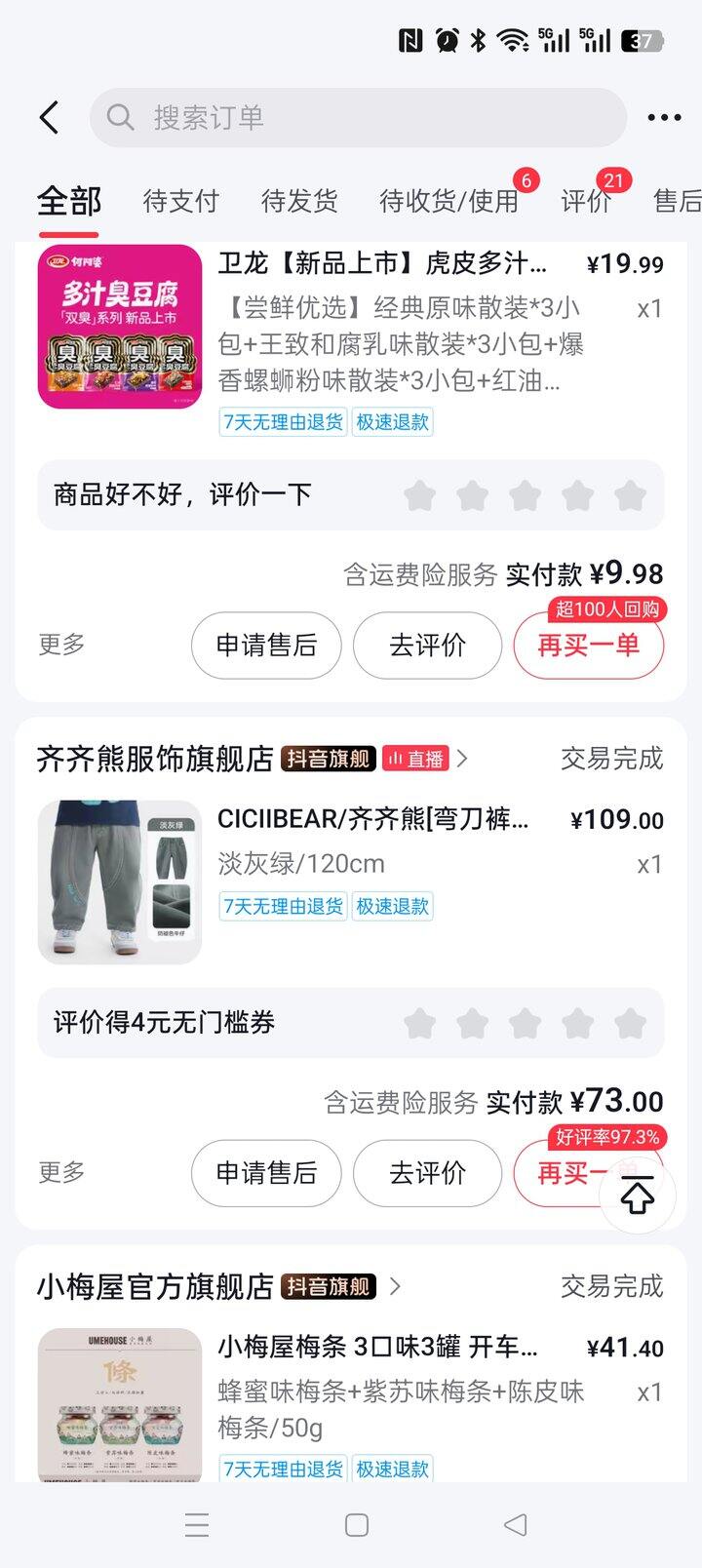This screenshot has width=702, height=1568.
Task: Open the 搜索订单 search box
Action: pos(358,118)
